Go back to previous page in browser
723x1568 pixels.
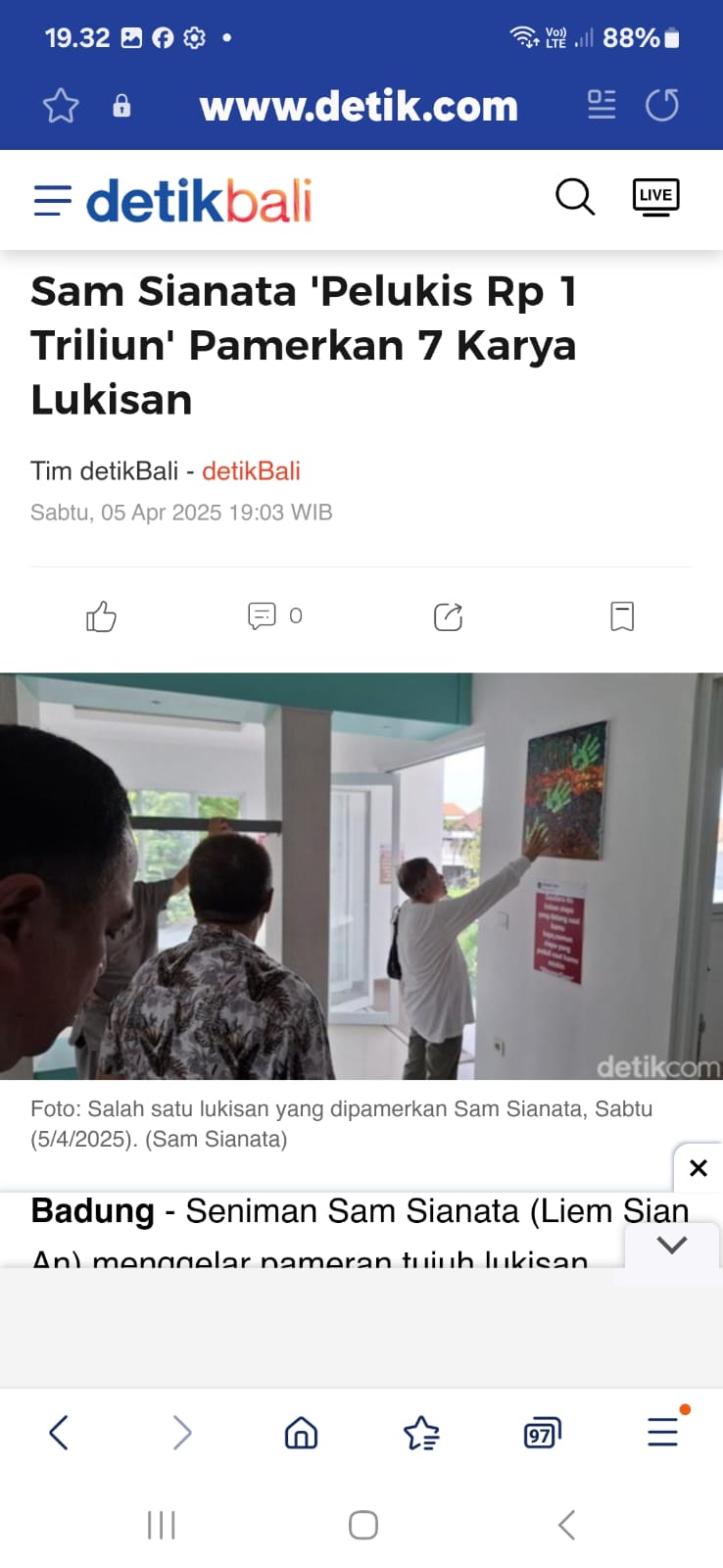pos(59,1433)
